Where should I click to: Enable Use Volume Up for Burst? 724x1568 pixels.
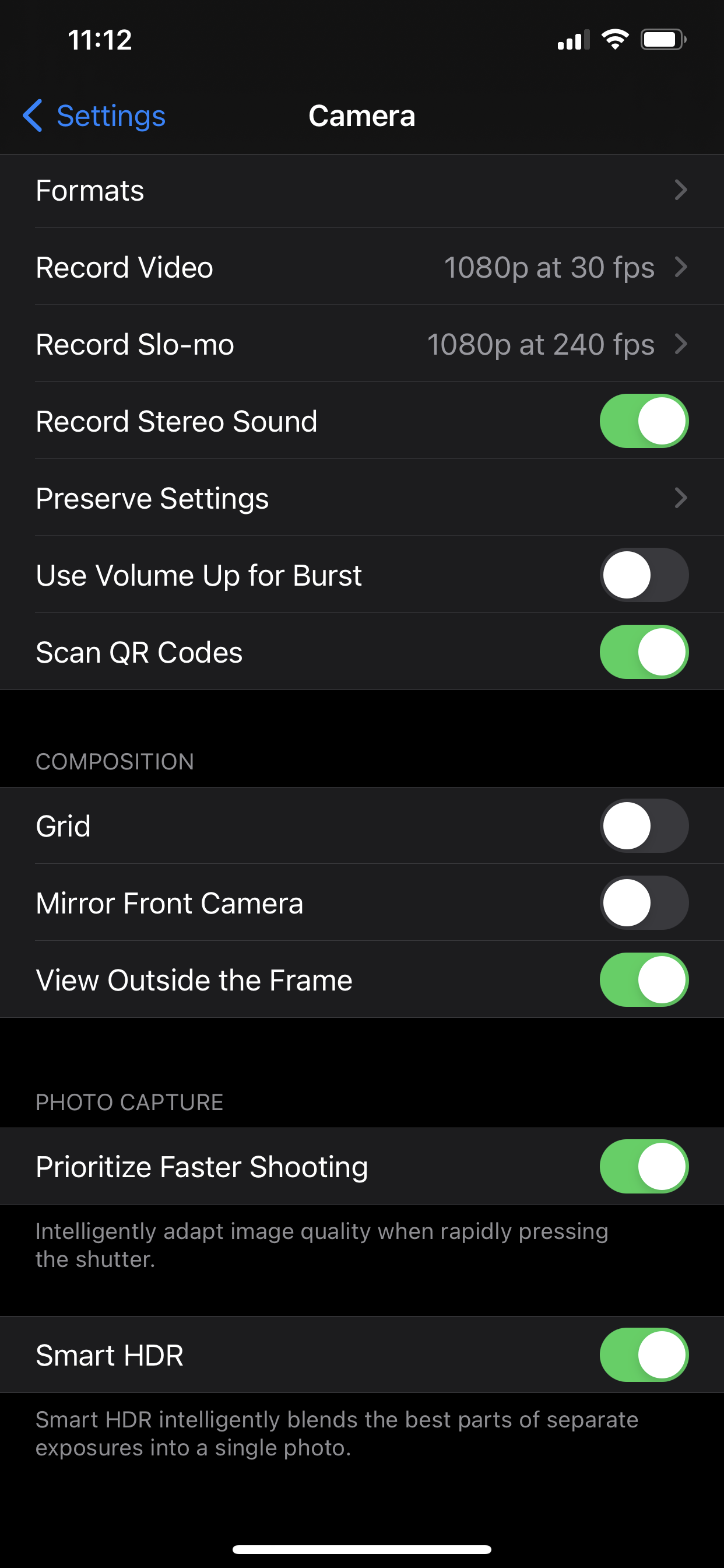[x=644, y=575]
